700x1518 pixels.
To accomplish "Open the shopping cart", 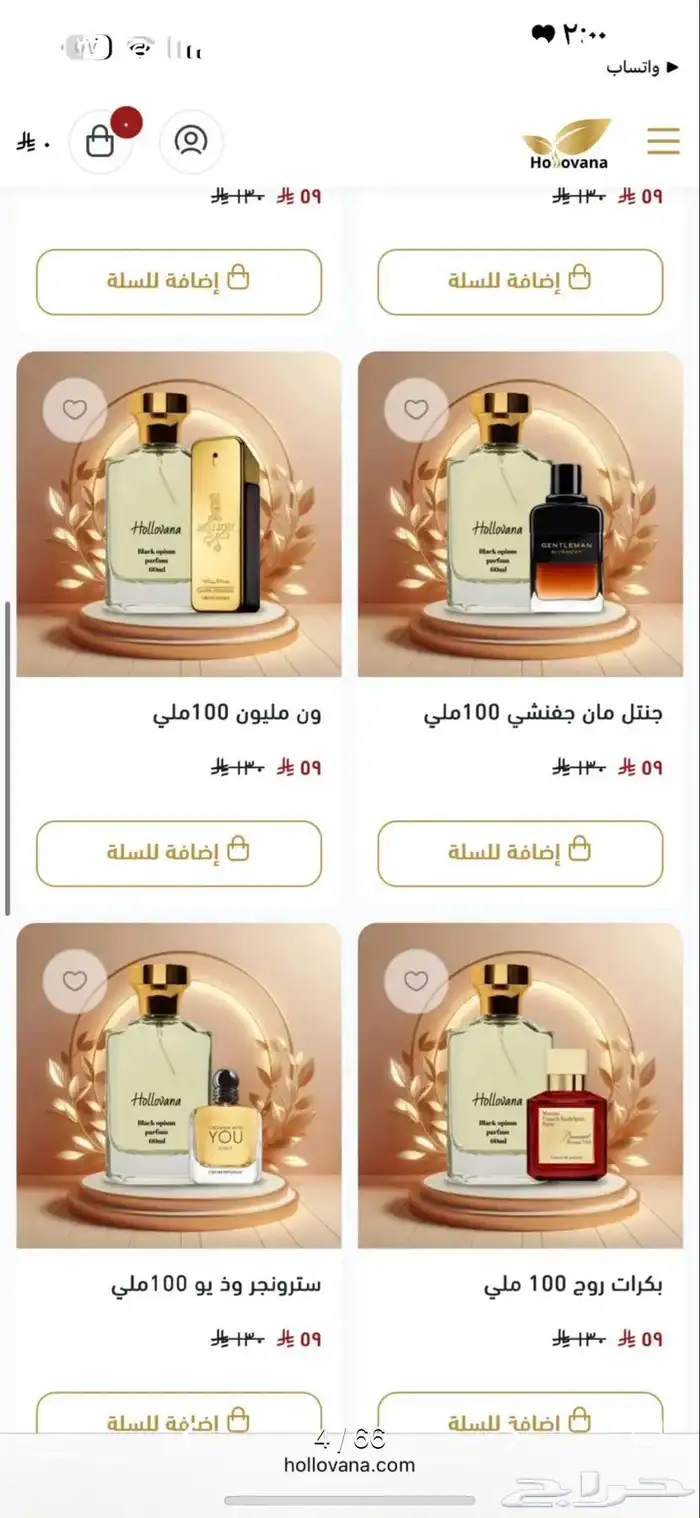I will [x=100, y=142].
